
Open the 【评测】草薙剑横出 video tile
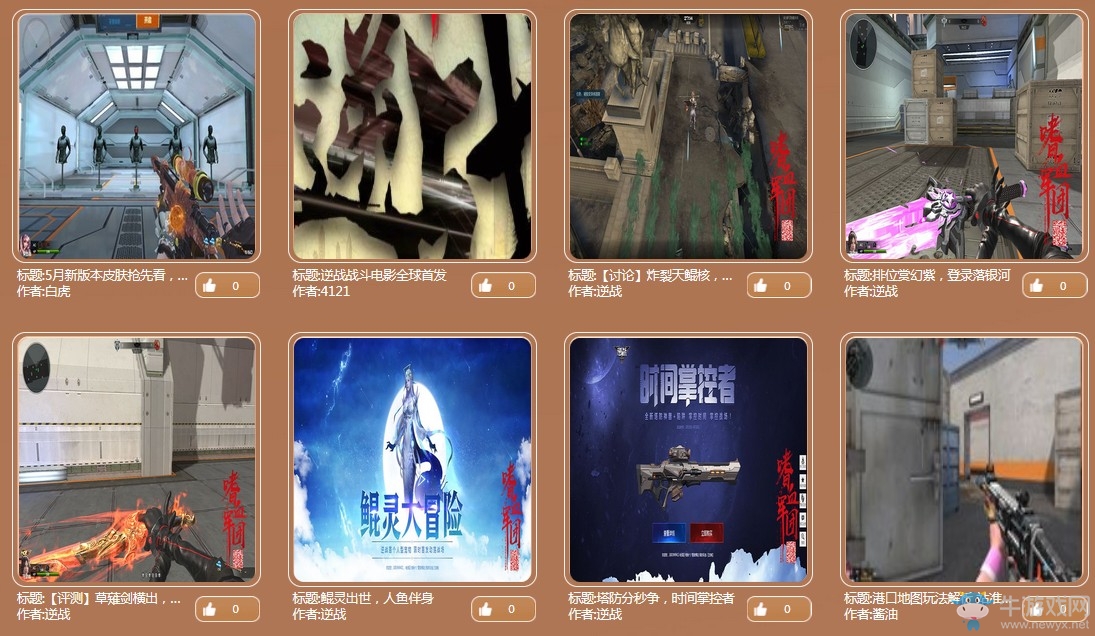[136, 459]
